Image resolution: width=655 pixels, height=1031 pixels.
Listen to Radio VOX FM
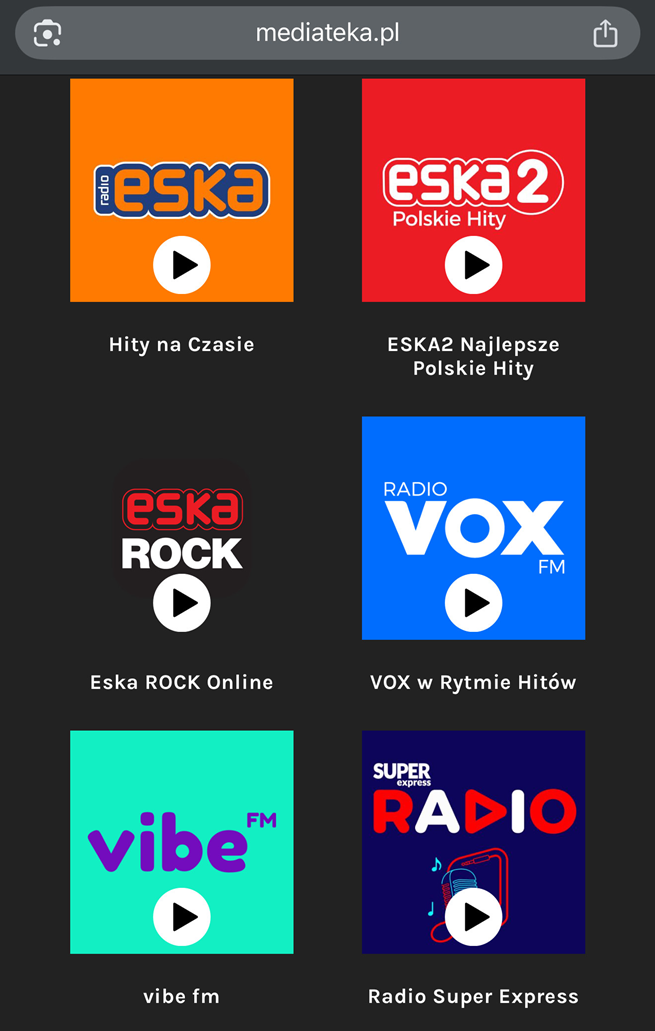473,603
